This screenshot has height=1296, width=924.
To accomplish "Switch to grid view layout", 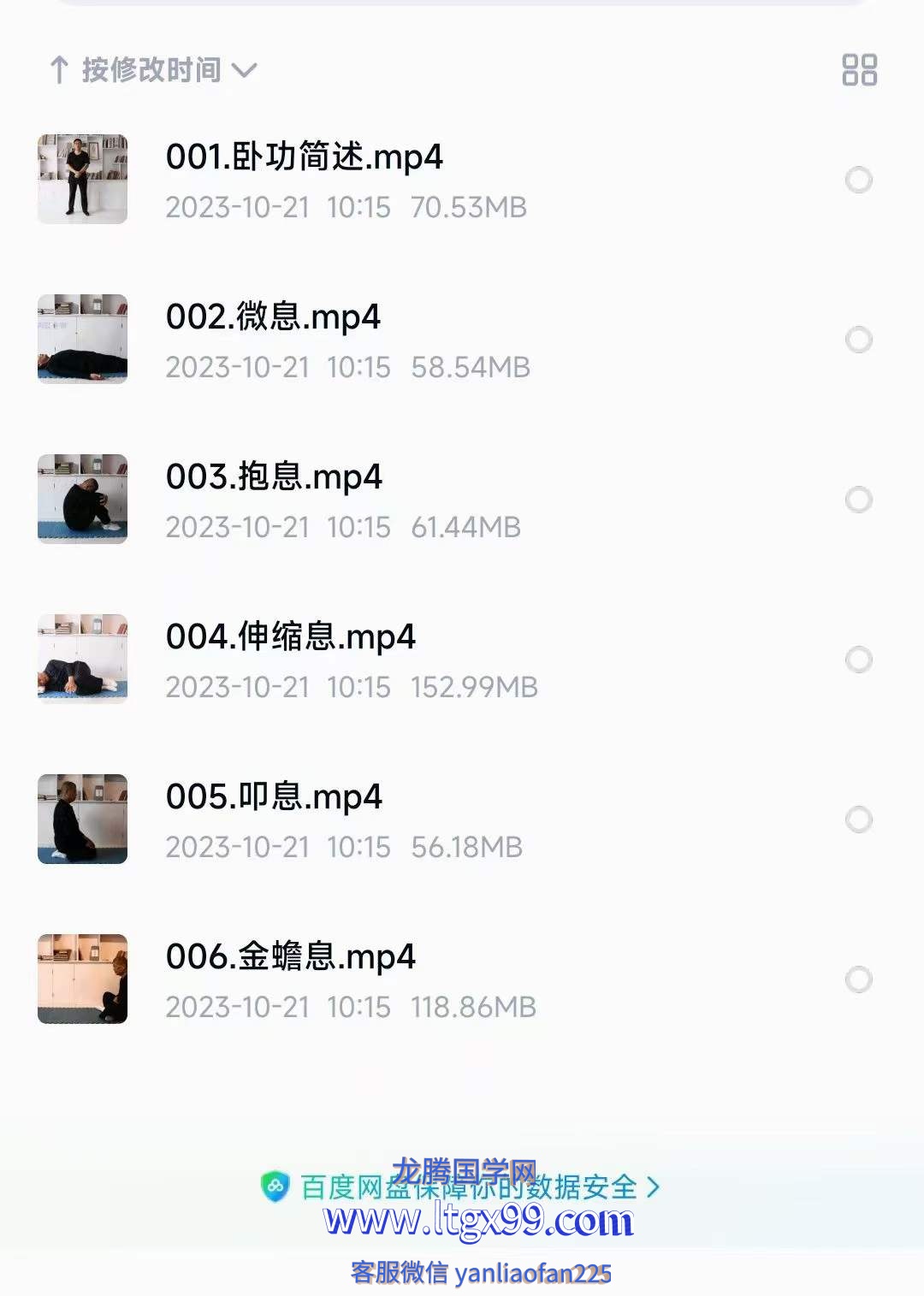I will pyautogui.click(x=859, y=70).
